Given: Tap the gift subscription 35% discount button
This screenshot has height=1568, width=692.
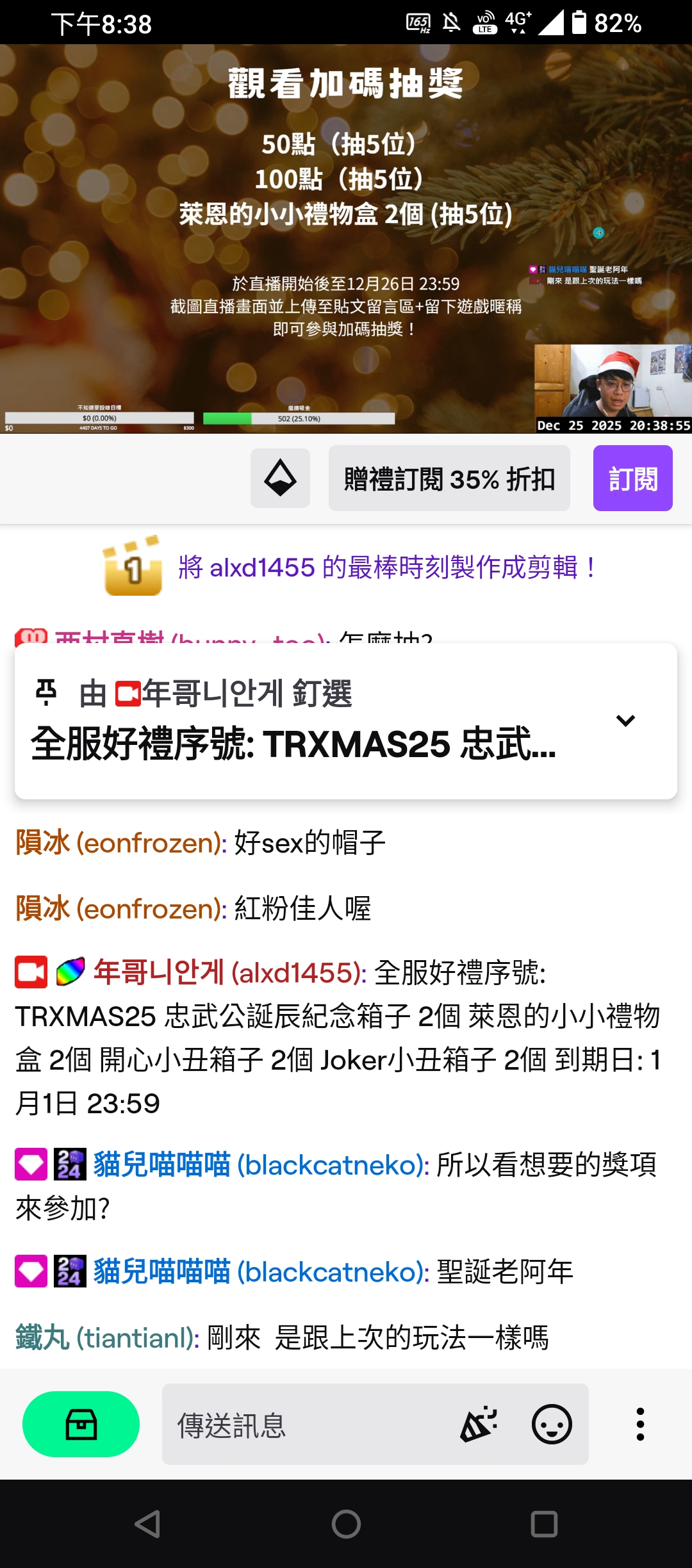Looking at the screenshot, I should [449, 478].
